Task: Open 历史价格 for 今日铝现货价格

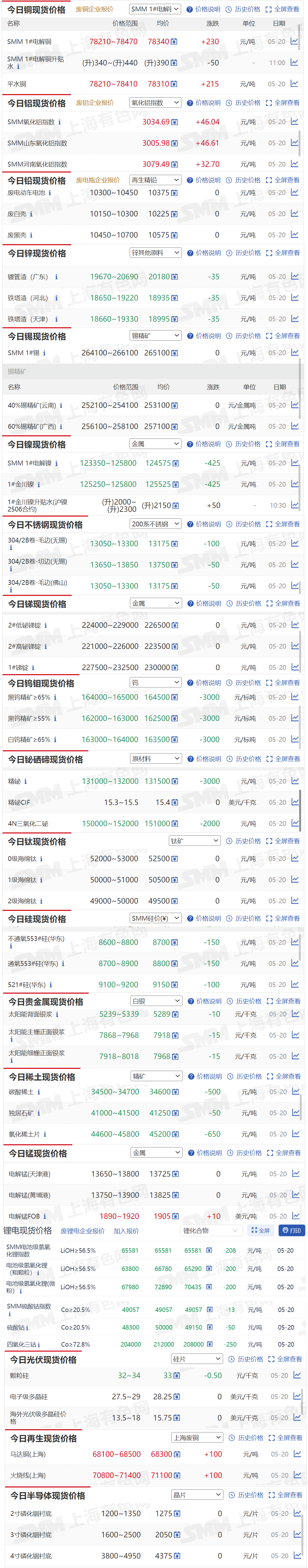Action: coord(243,103)
